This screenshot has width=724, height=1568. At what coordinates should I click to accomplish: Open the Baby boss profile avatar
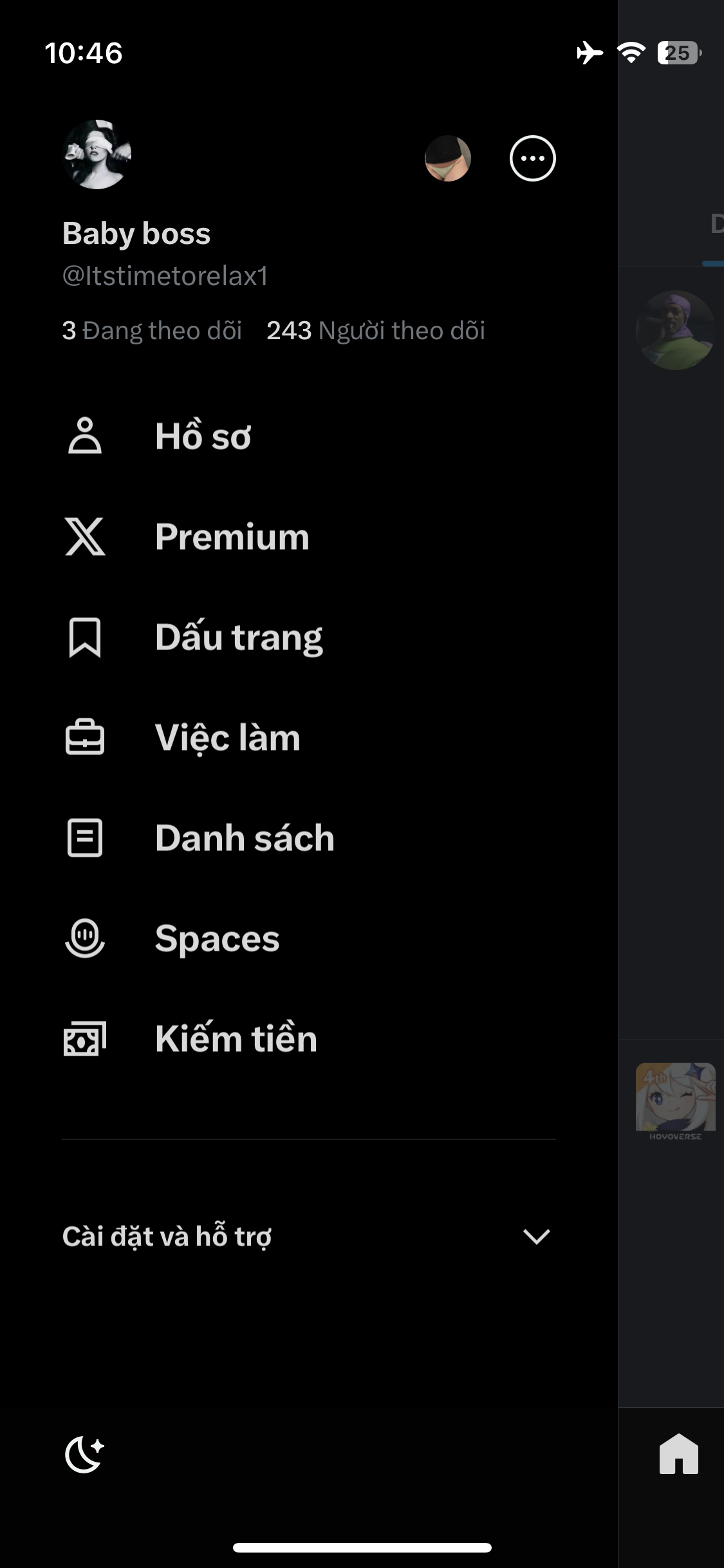(97, 154)
